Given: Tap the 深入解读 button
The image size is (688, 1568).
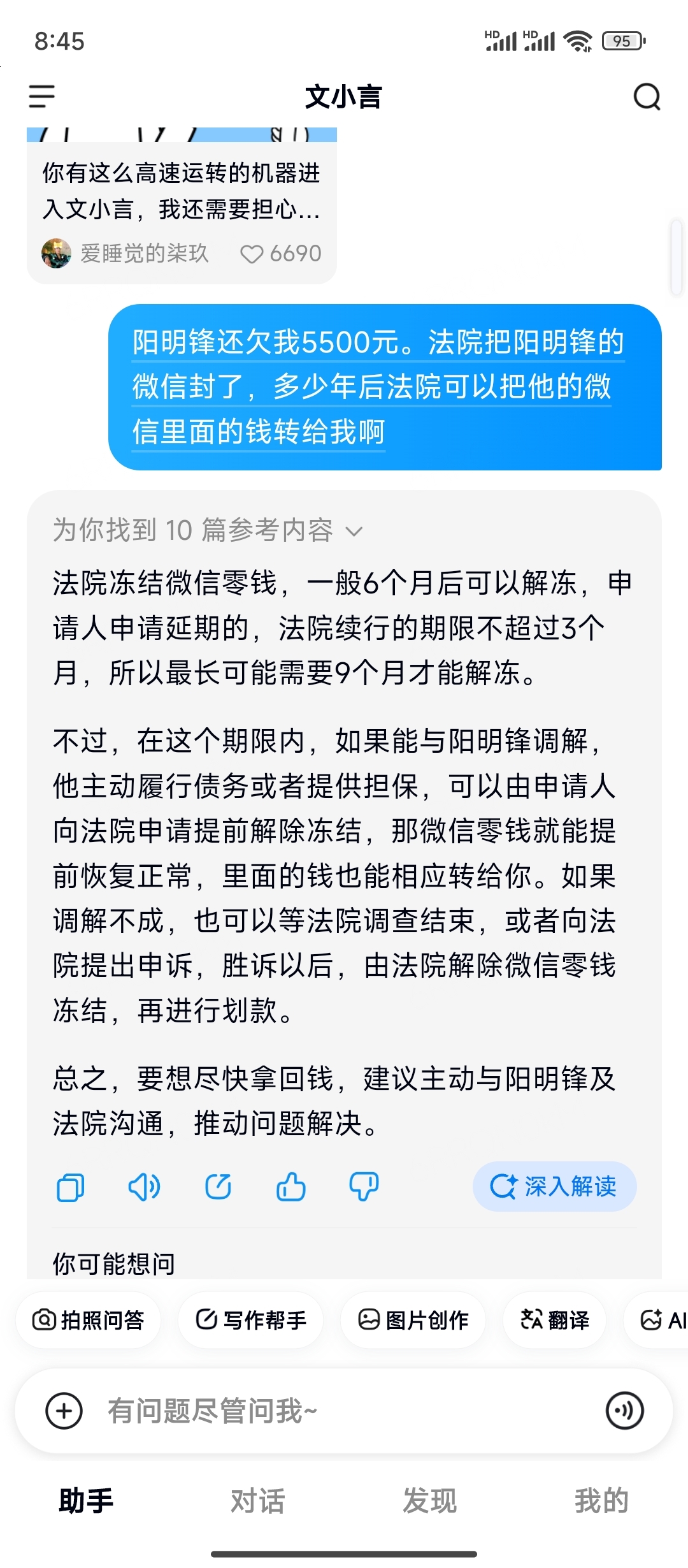Looking at the screenshot, I should point(554,1187).
